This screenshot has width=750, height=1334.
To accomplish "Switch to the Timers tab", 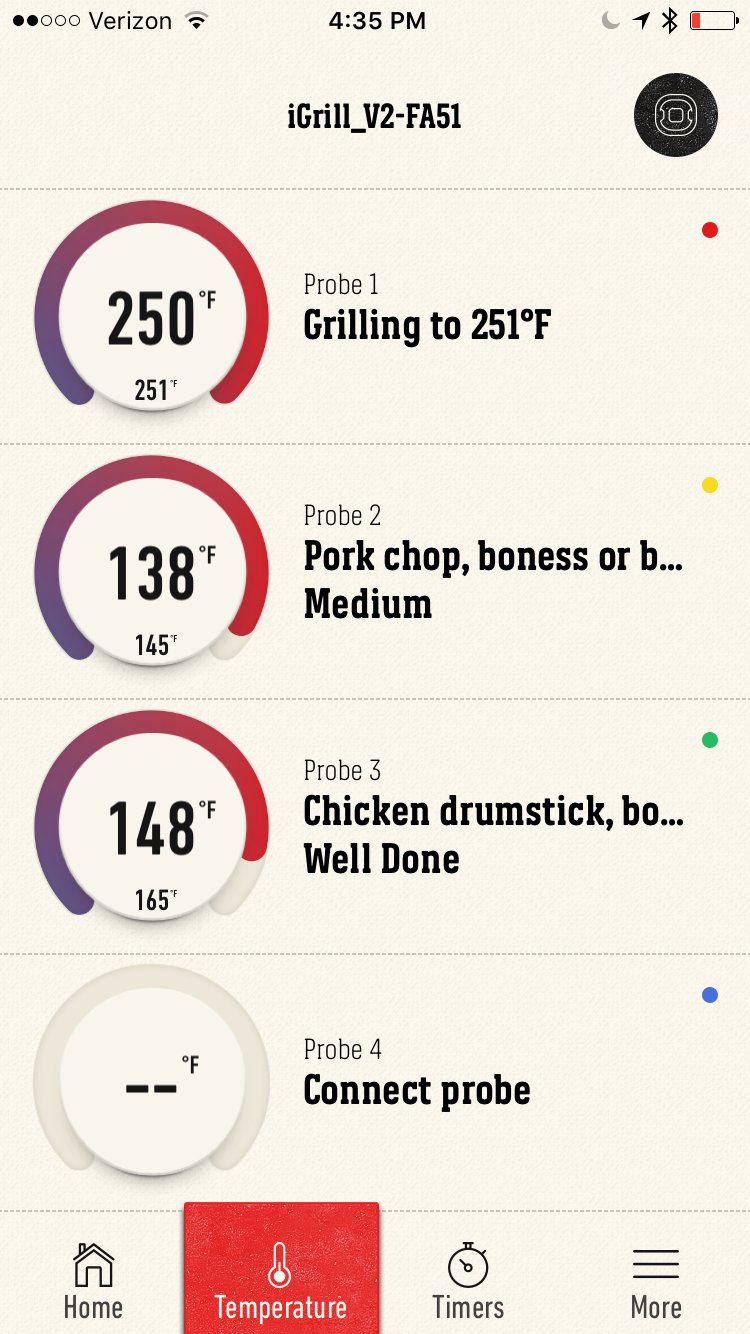I will click(x=468, y=1280).
